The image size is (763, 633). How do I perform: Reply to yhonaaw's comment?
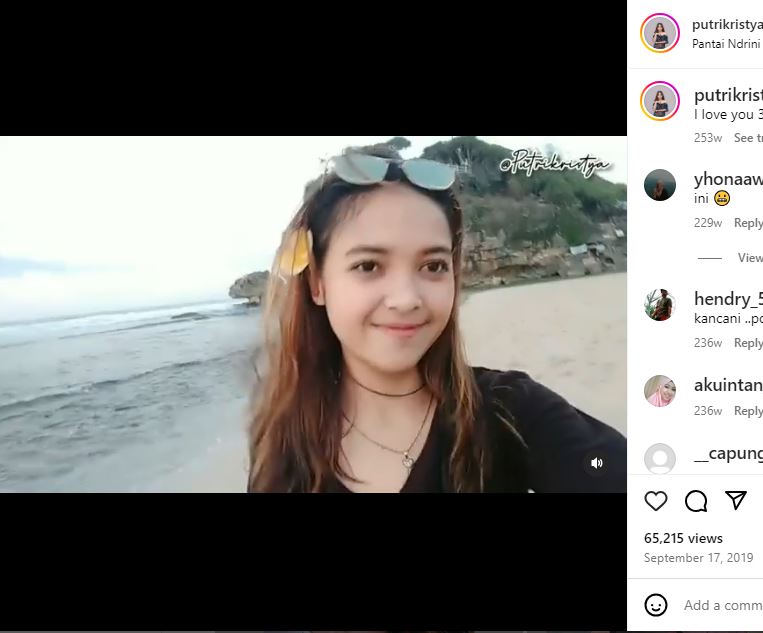click(x=748, y=223)
